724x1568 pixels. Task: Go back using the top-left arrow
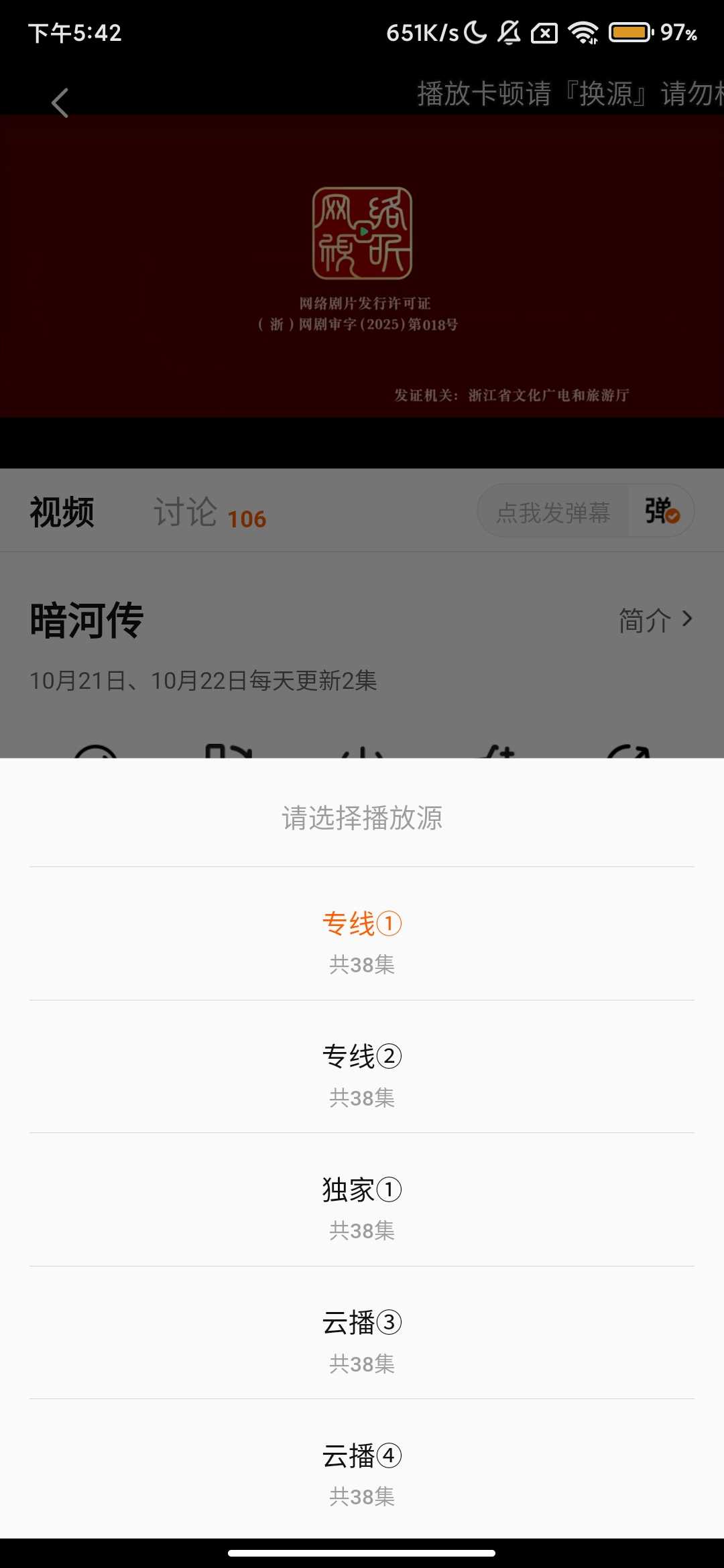click(60, 103)
